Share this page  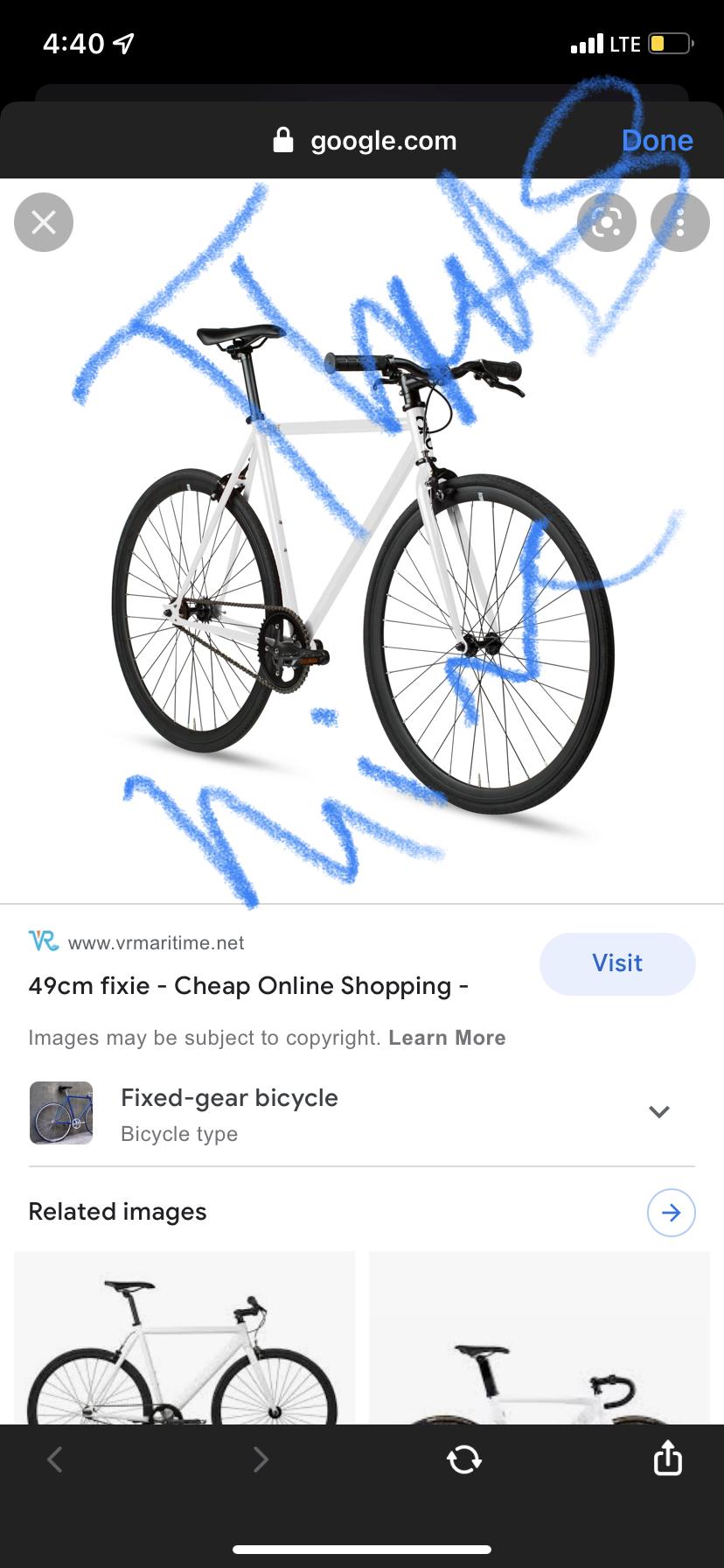[x=667, y=1458]
